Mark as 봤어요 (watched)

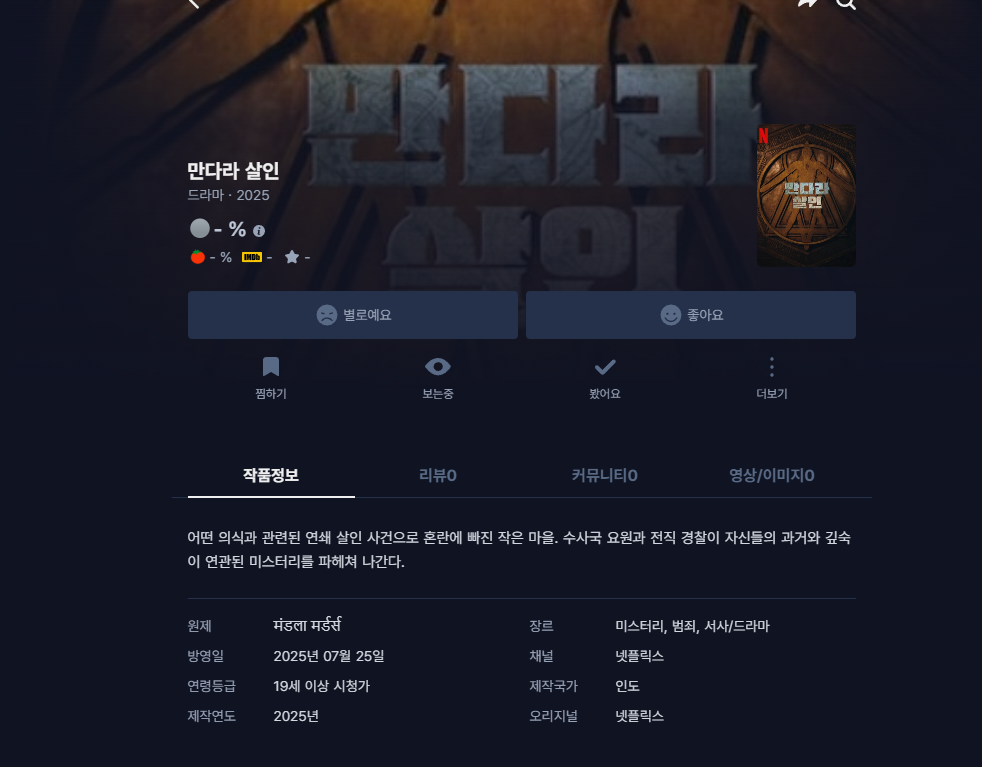(x=605, y=377)
